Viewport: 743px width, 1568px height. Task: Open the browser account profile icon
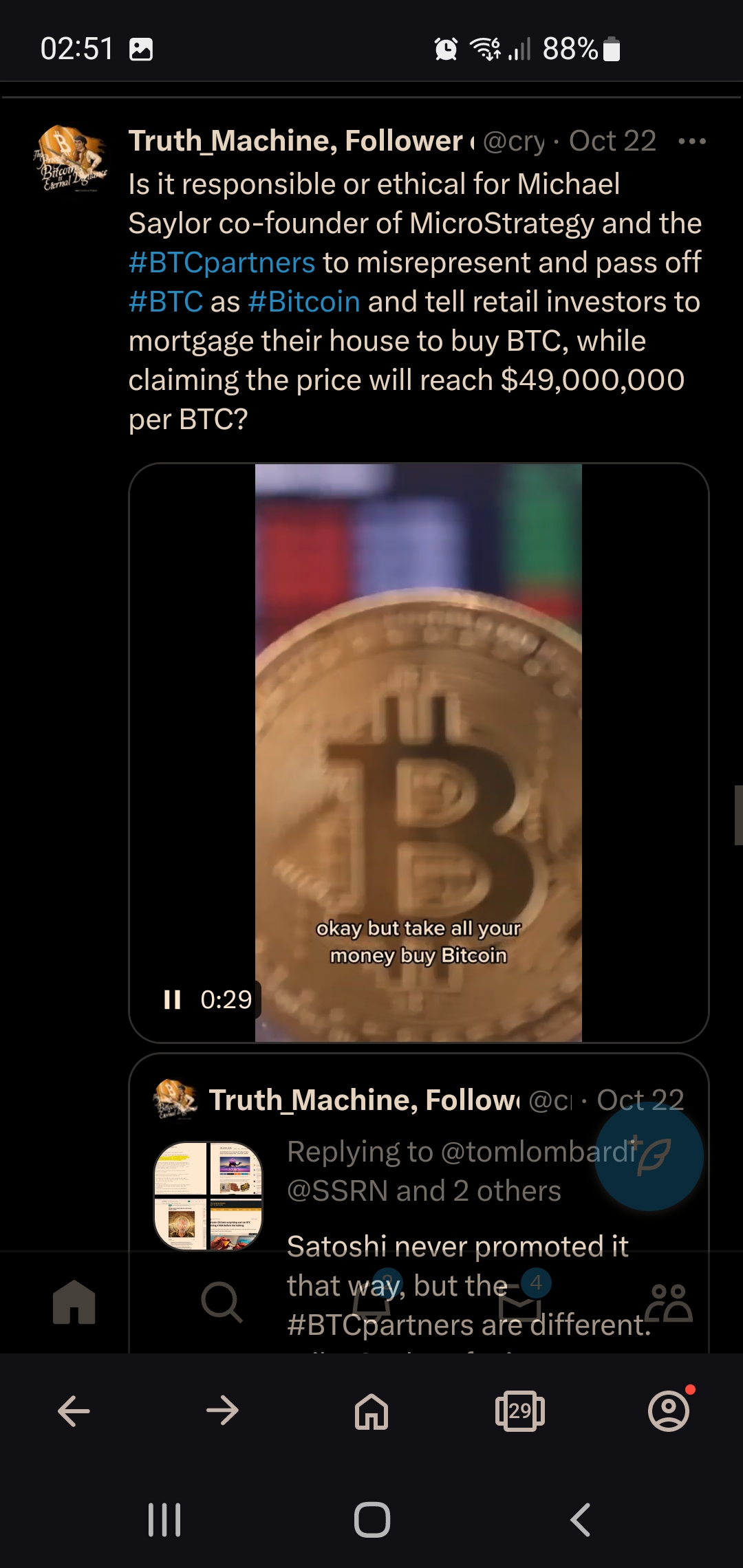pyautogui.click(x=669, y=1410)
